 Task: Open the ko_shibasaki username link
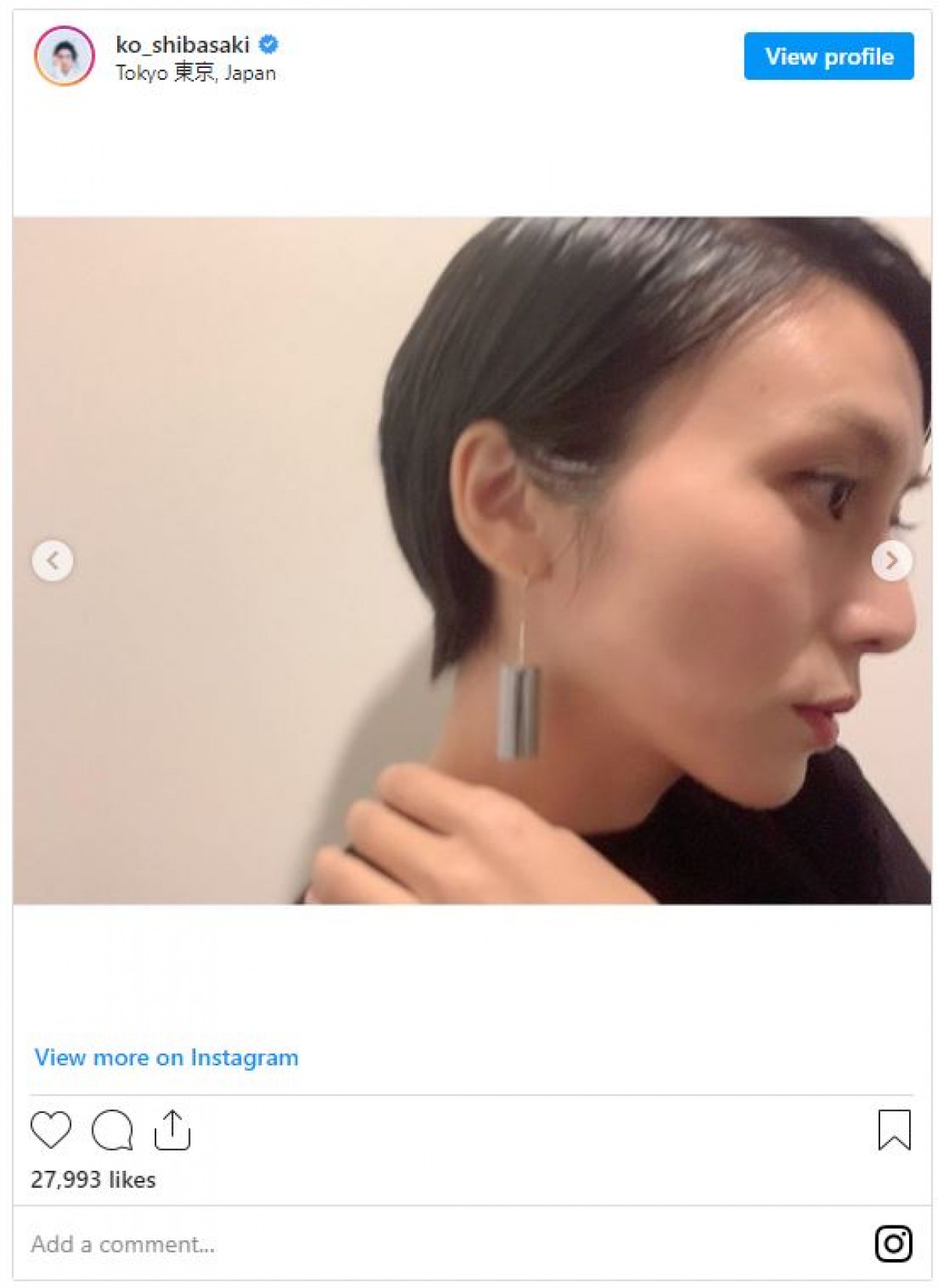[182, 45]
